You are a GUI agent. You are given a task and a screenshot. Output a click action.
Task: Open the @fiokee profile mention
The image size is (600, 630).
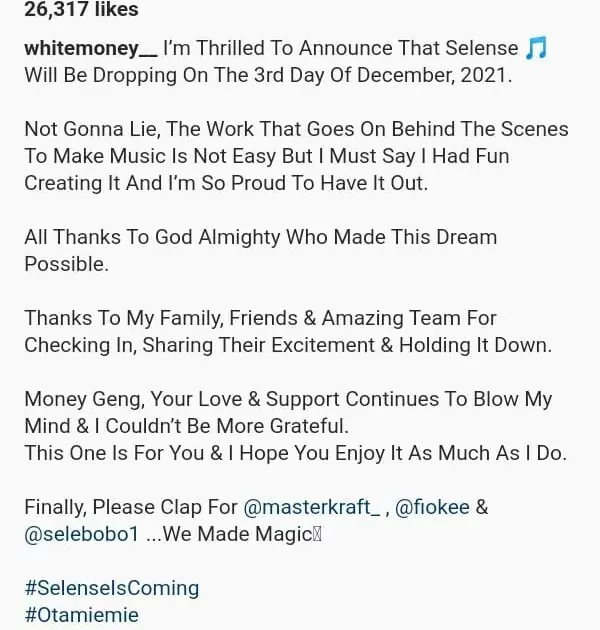432,507
